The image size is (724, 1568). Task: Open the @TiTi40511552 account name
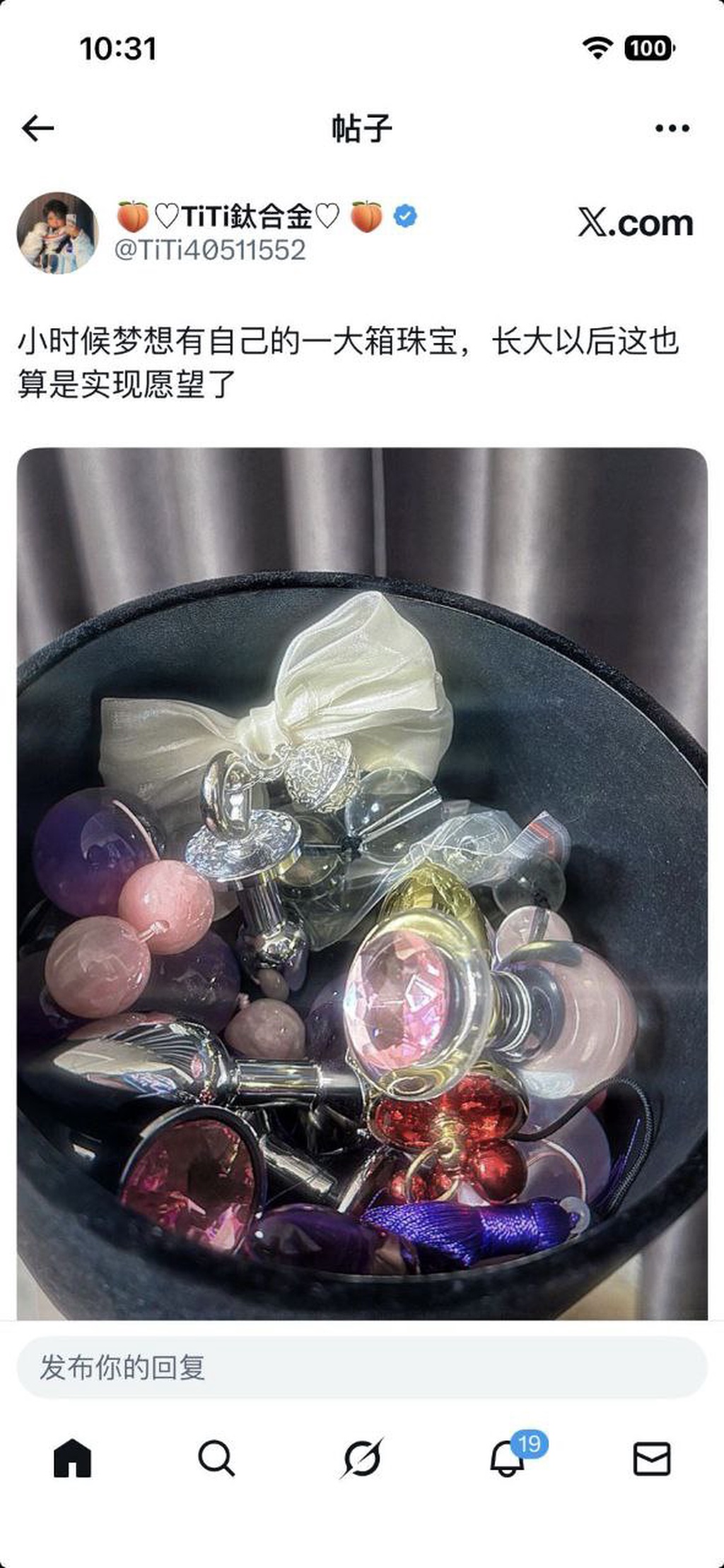click(x=210, y=250)
